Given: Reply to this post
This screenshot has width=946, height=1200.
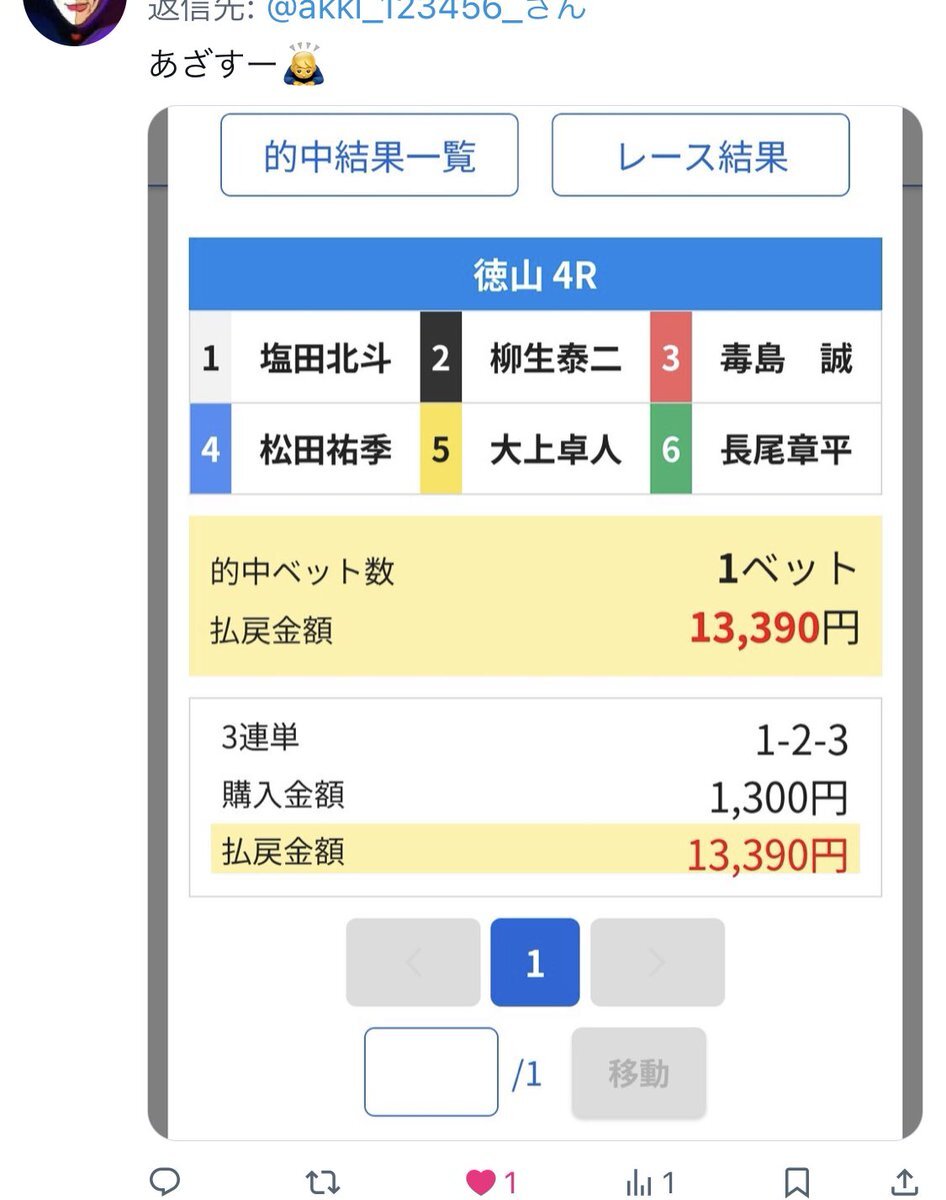Looking at the screenshot, I should (165, 1181).
